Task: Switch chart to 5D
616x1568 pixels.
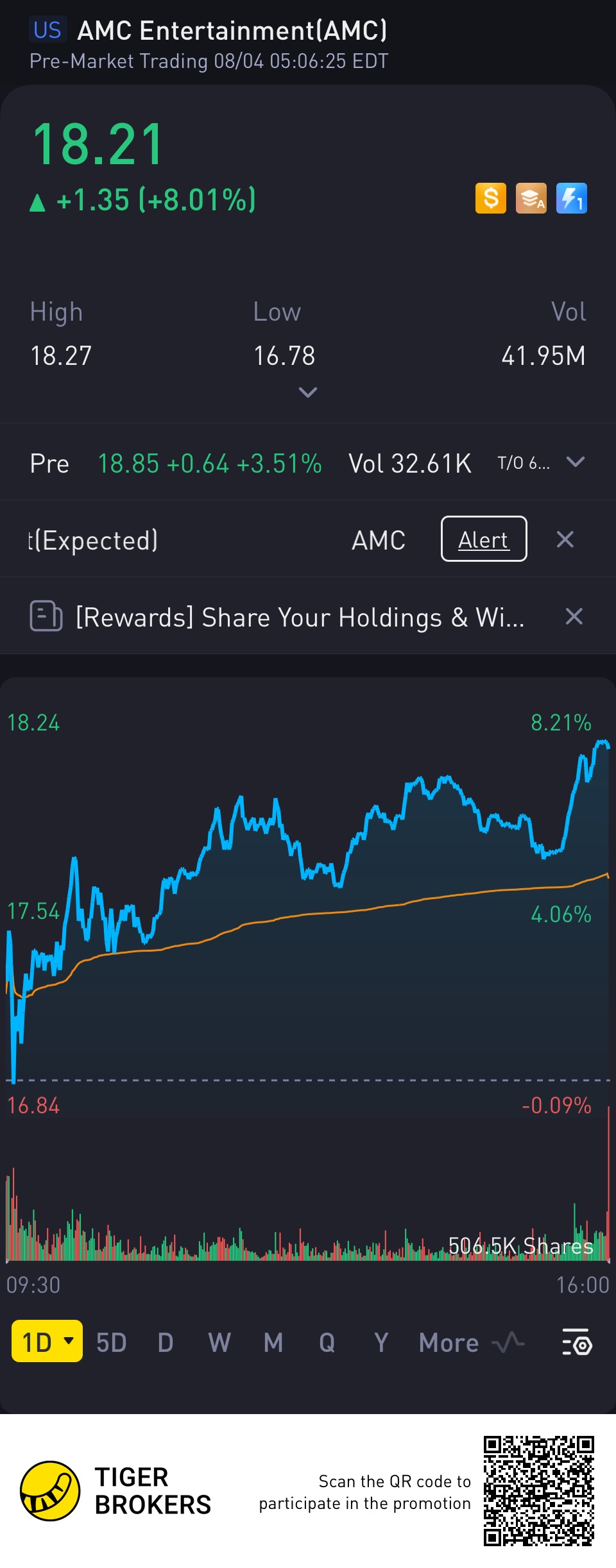Action: click(112, 1342)
